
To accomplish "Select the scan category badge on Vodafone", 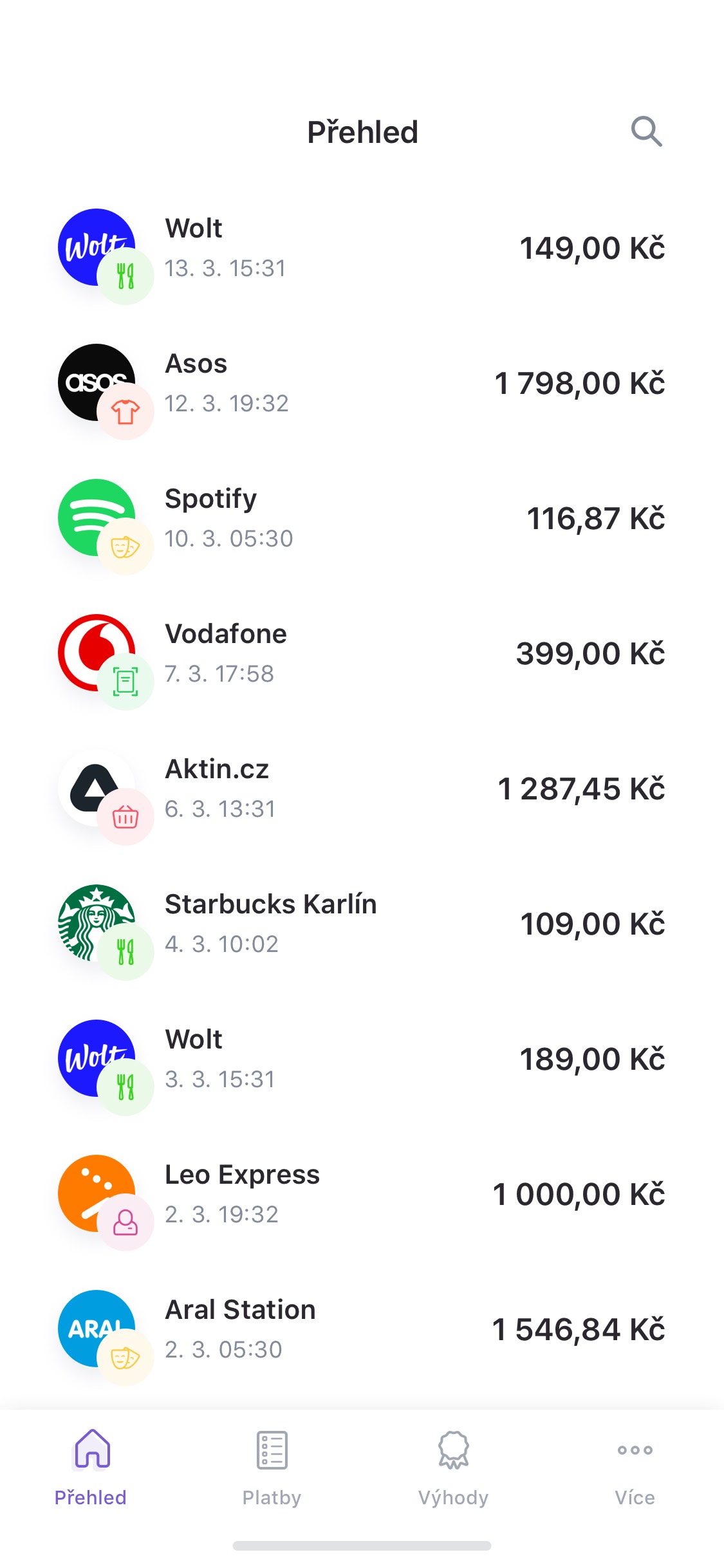I will tap(126, 680).
